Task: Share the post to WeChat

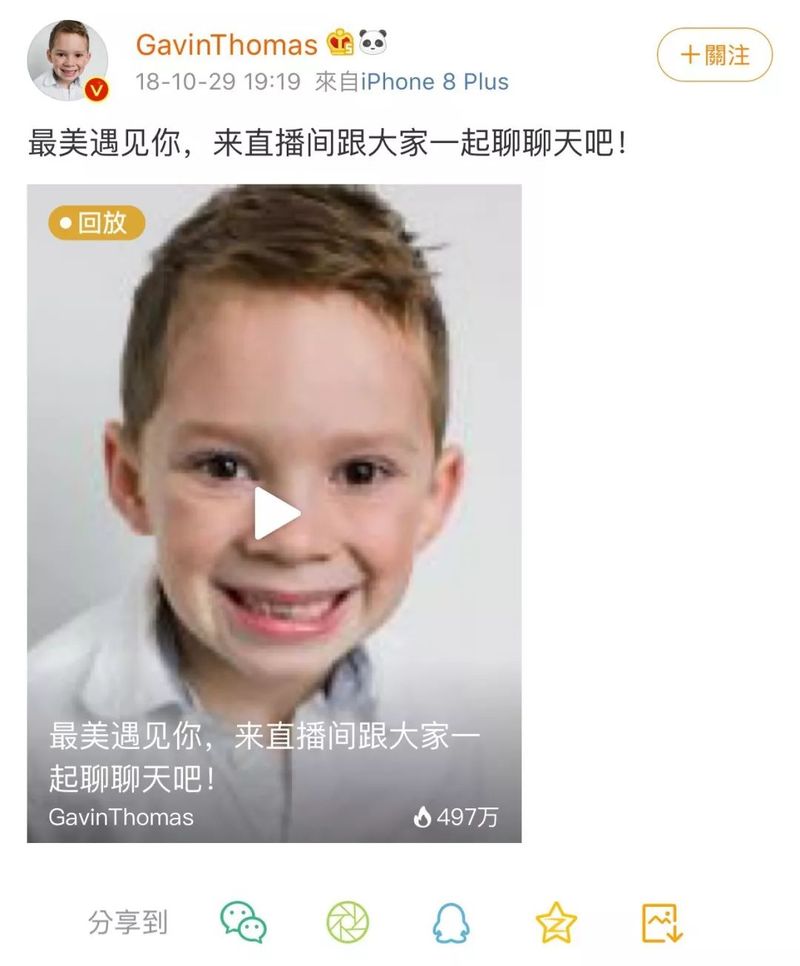Action: click(x=243, y=922)
